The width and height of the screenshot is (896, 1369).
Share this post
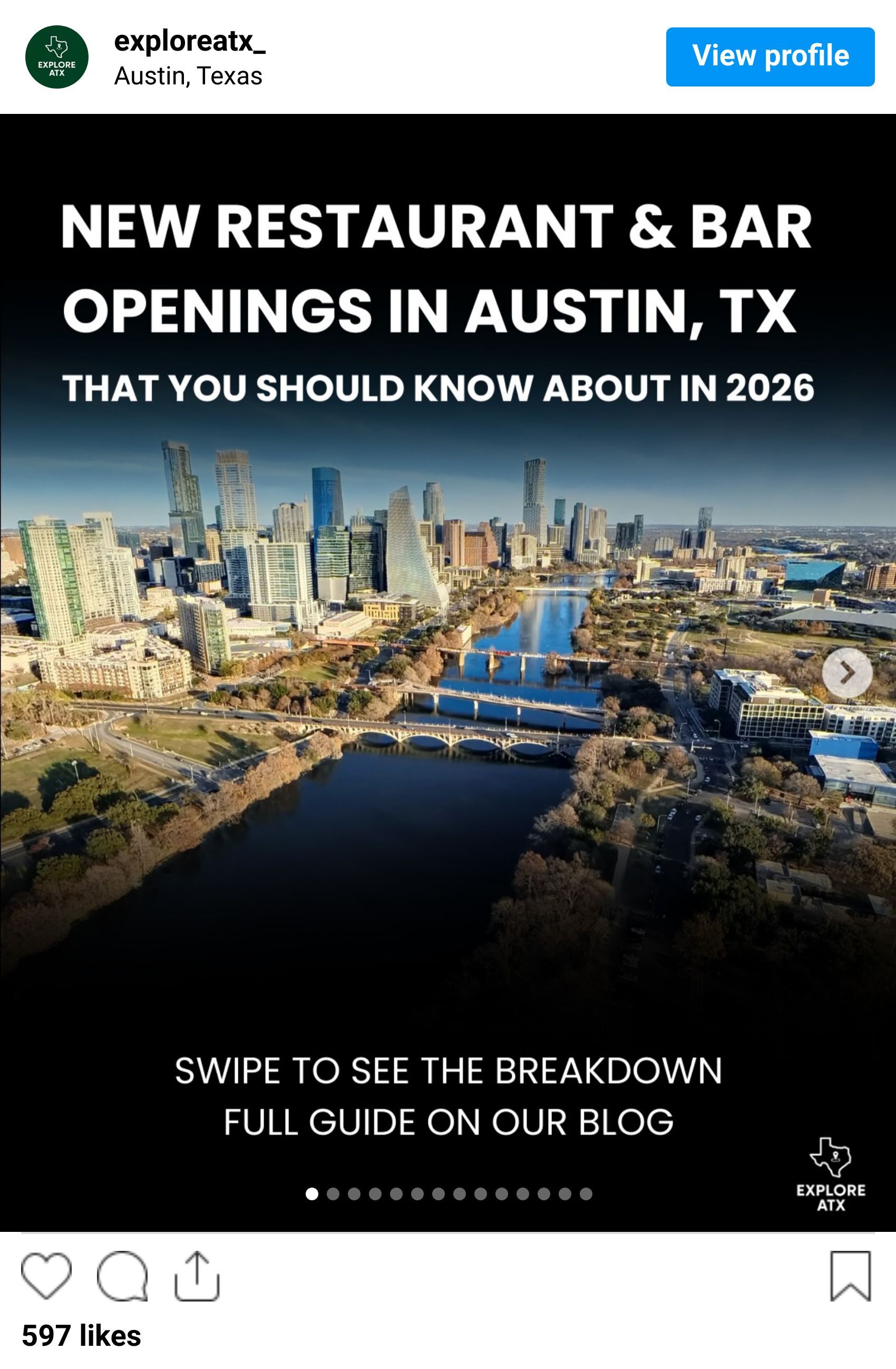tap(197, 1275)
